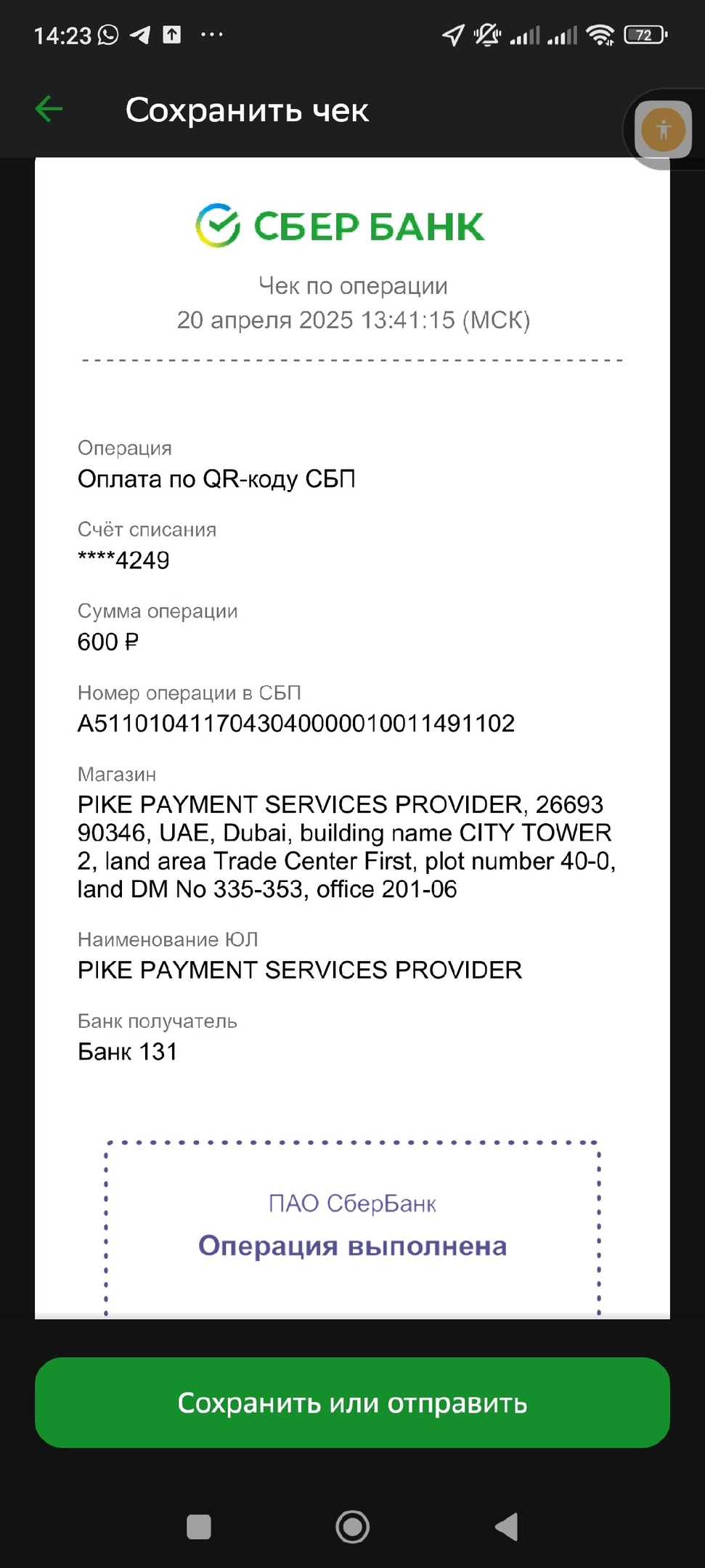Tap the "Сохранить или отправить" button
This screenshot has width=705, height=1568.
[x=352, y=1402]
